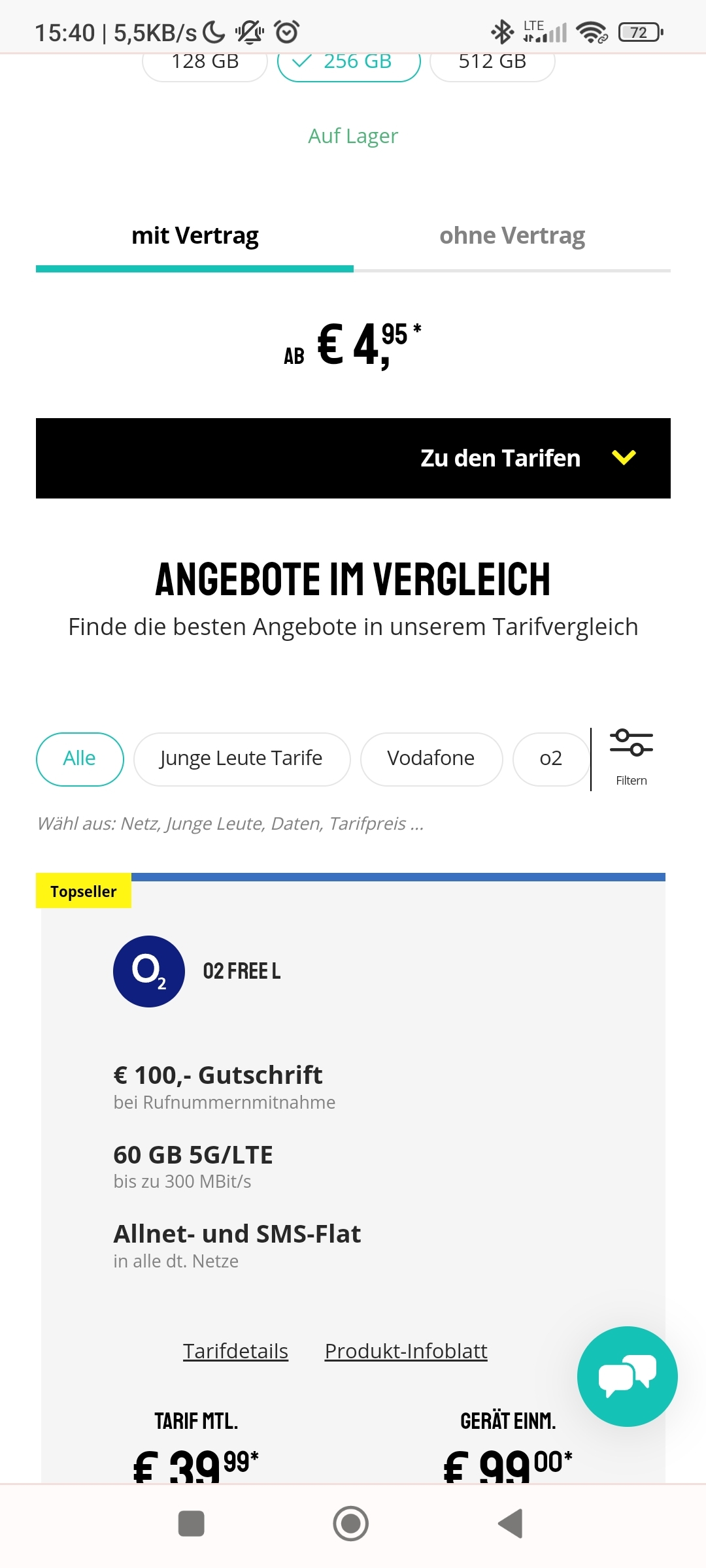
Task: Tap the system home button
Action: (x=351, y=1524)
